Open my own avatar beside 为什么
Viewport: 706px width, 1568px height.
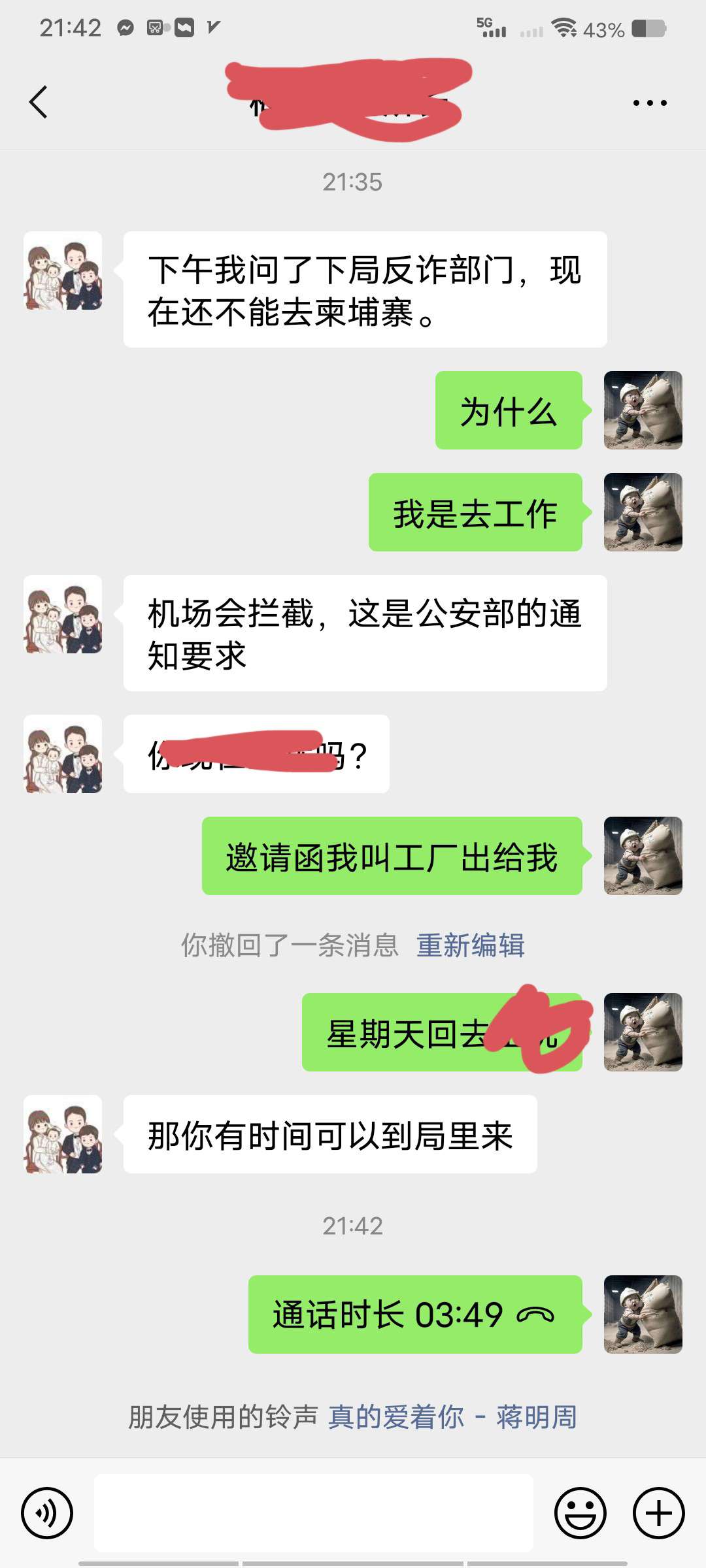(x=643, y=410)
